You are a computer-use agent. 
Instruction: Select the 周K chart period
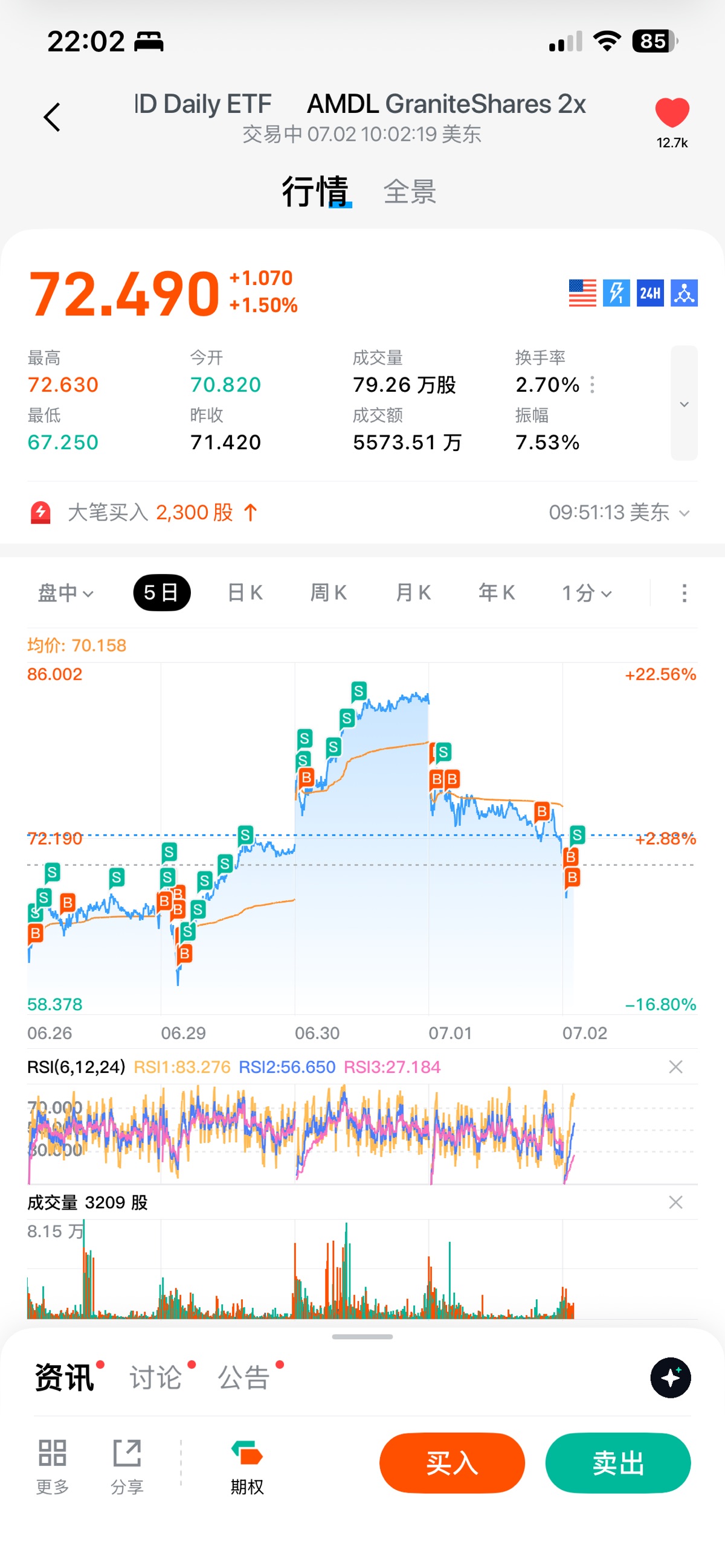click(329, 593)
